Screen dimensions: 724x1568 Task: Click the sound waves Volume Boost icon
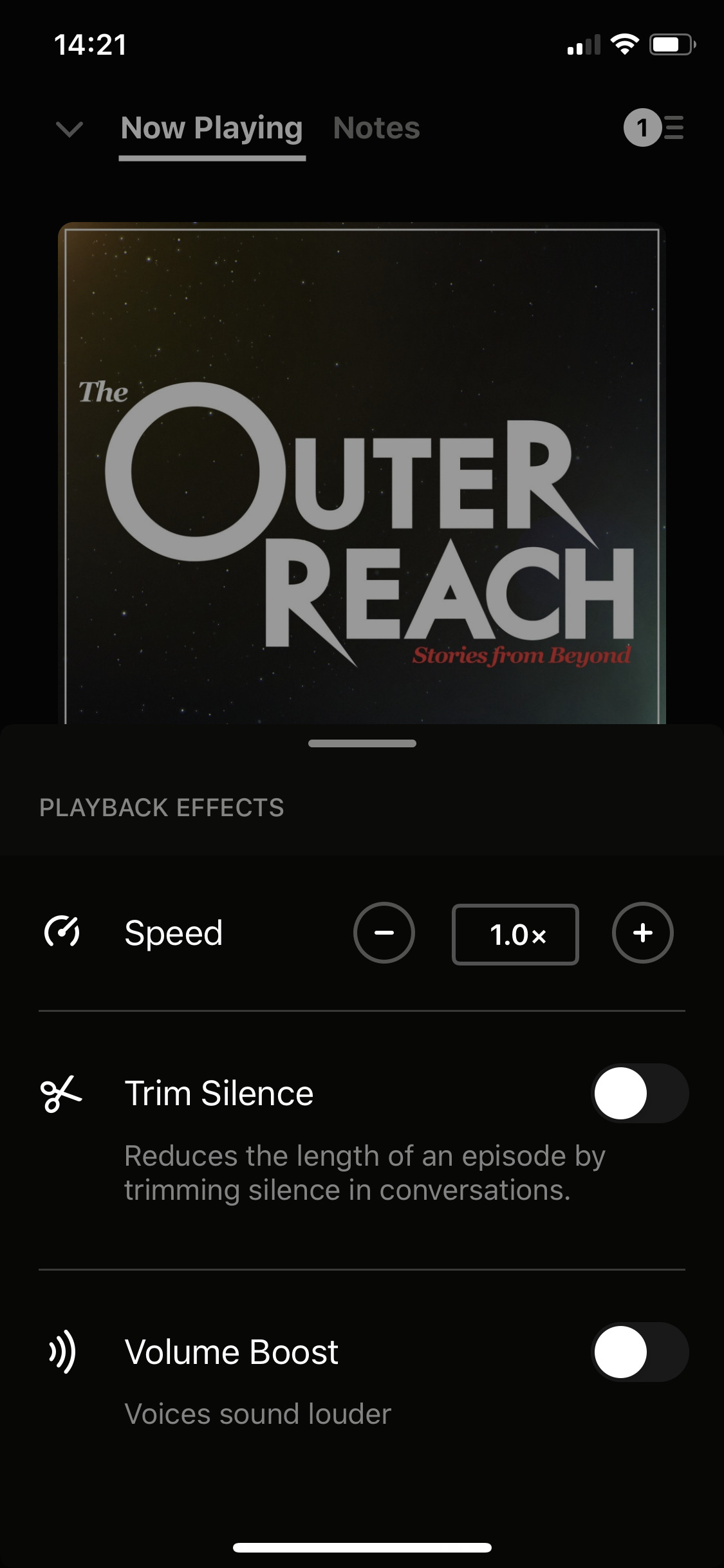click(60, 1352)
